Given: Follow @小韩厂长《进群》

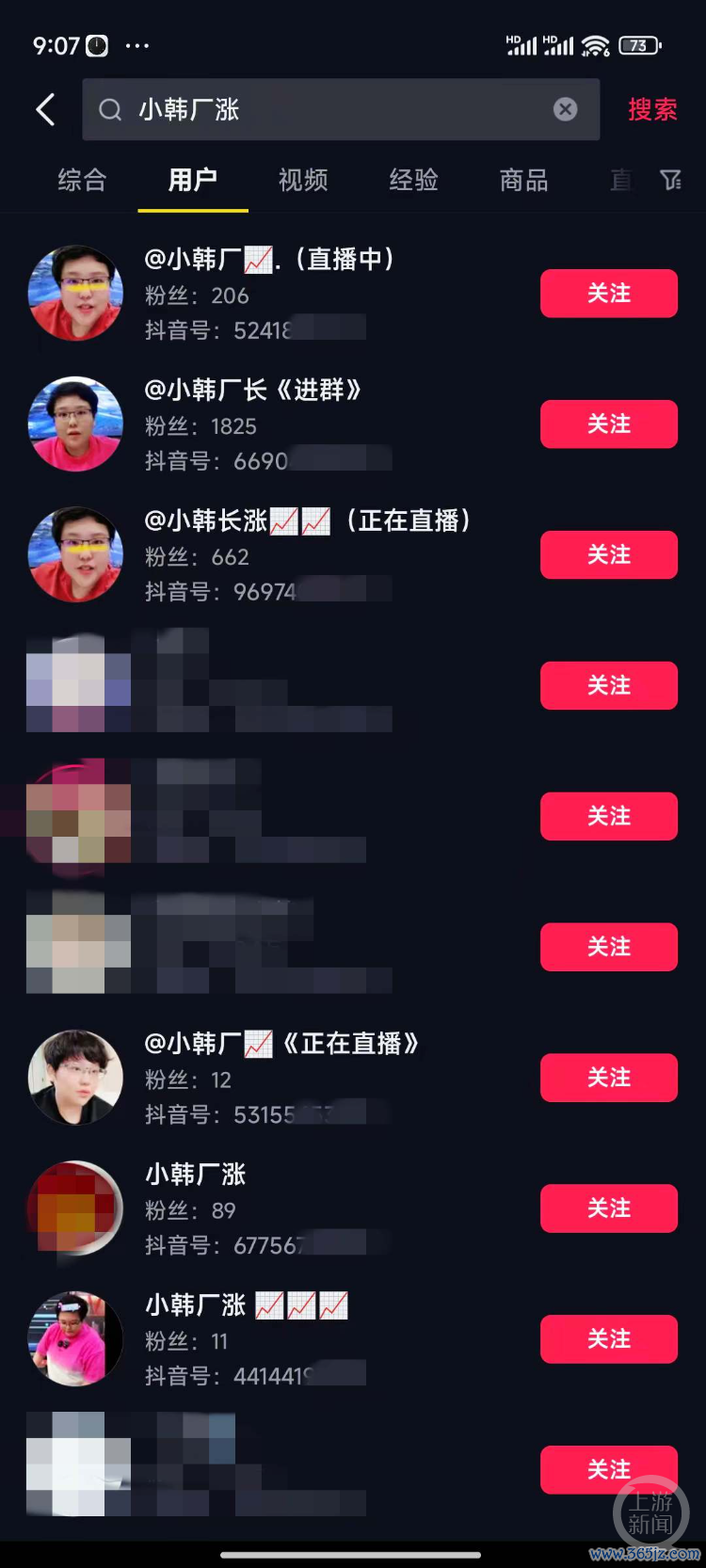Looking at the screenshot, I should point(608,424).
